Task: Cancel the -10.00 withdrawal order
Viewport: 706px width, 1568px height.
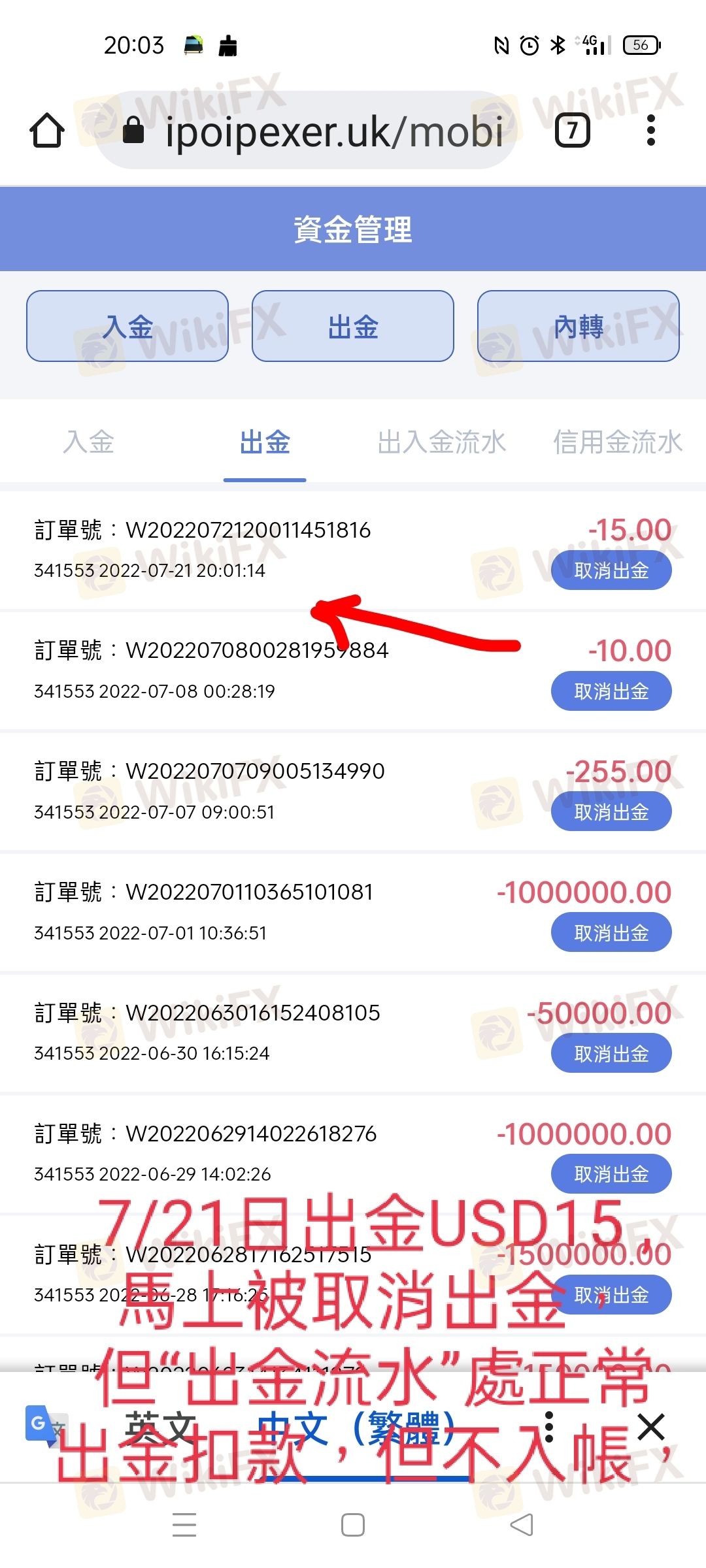Action: pos(611,691)
